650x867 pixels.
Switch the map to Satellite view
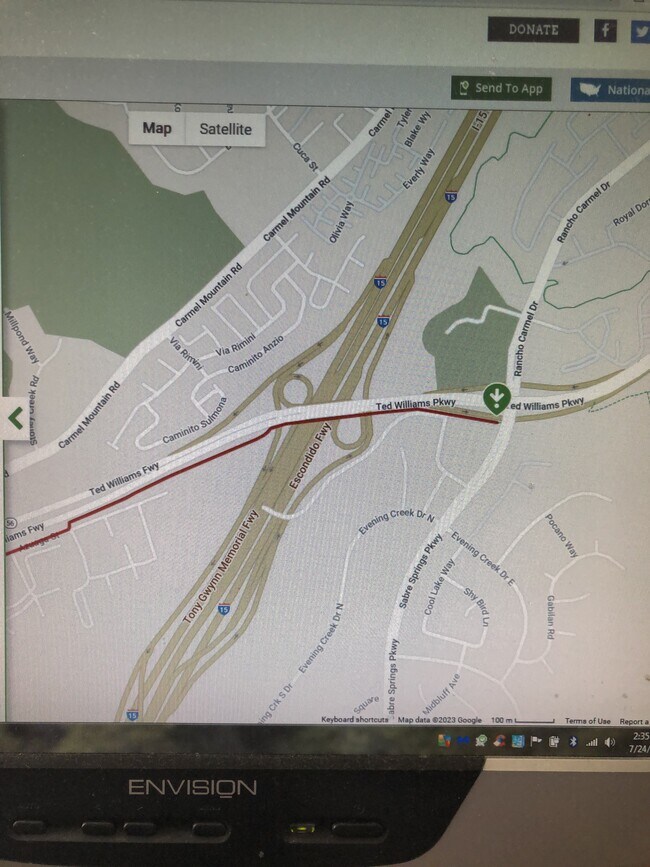coord(225,129)
